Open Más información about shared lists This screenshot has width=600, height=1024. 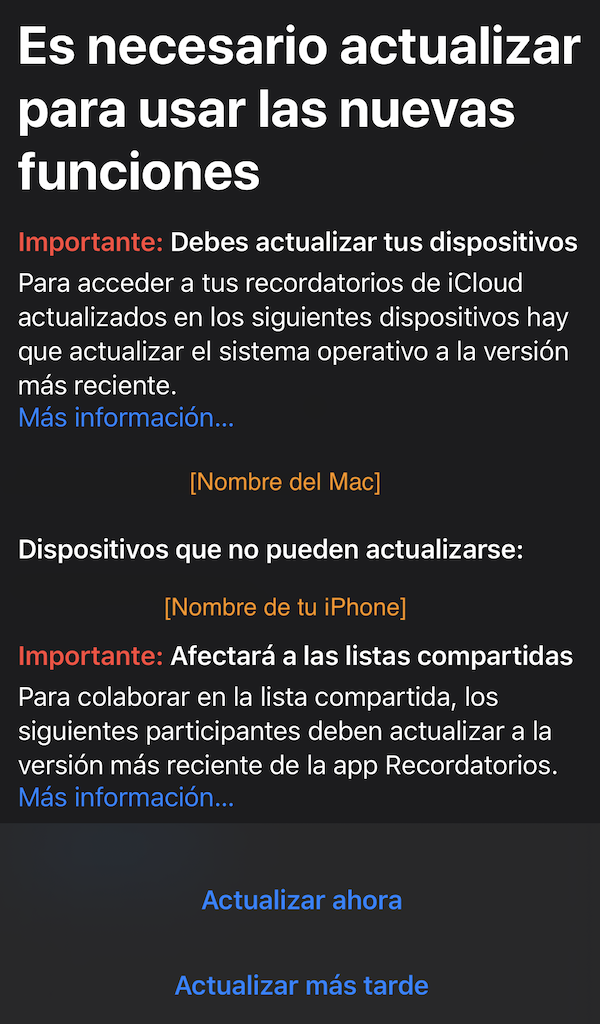pos(126,798)
